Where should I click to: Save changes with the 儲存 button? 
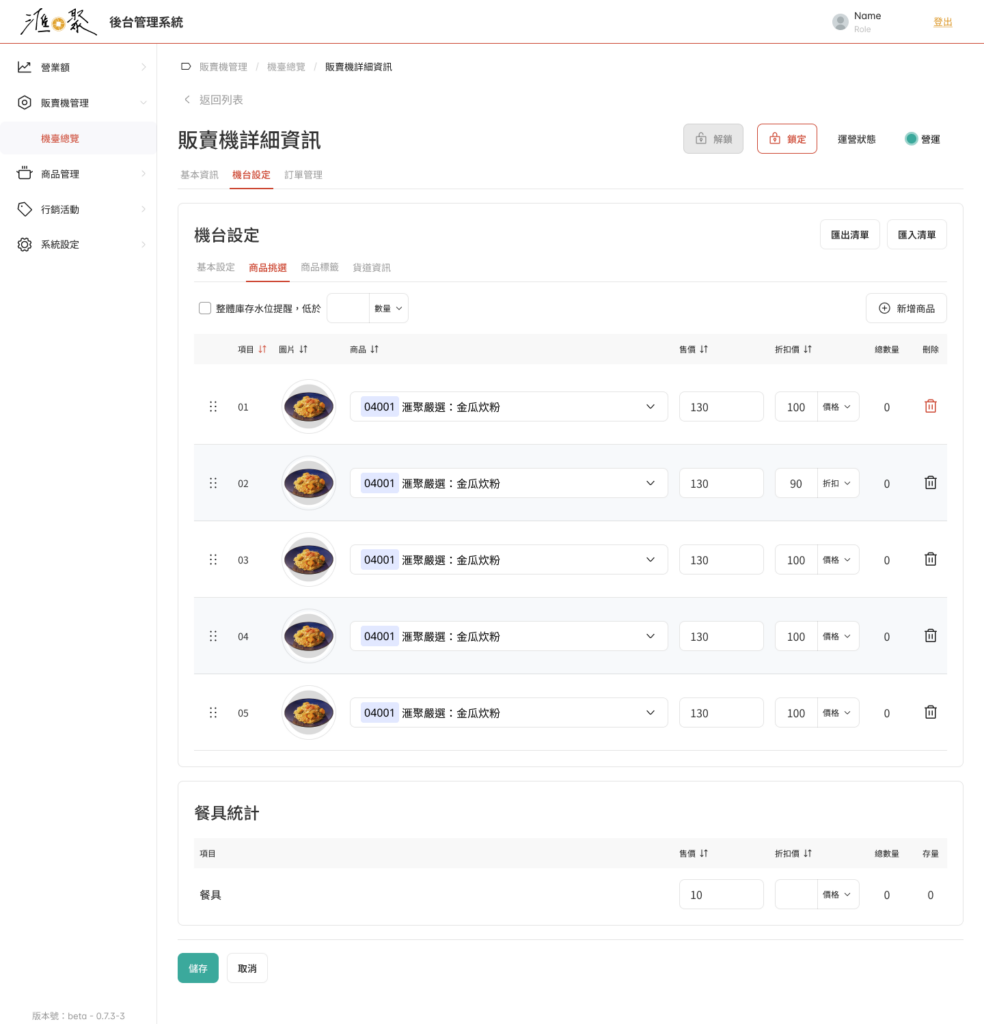pos(198,968)
